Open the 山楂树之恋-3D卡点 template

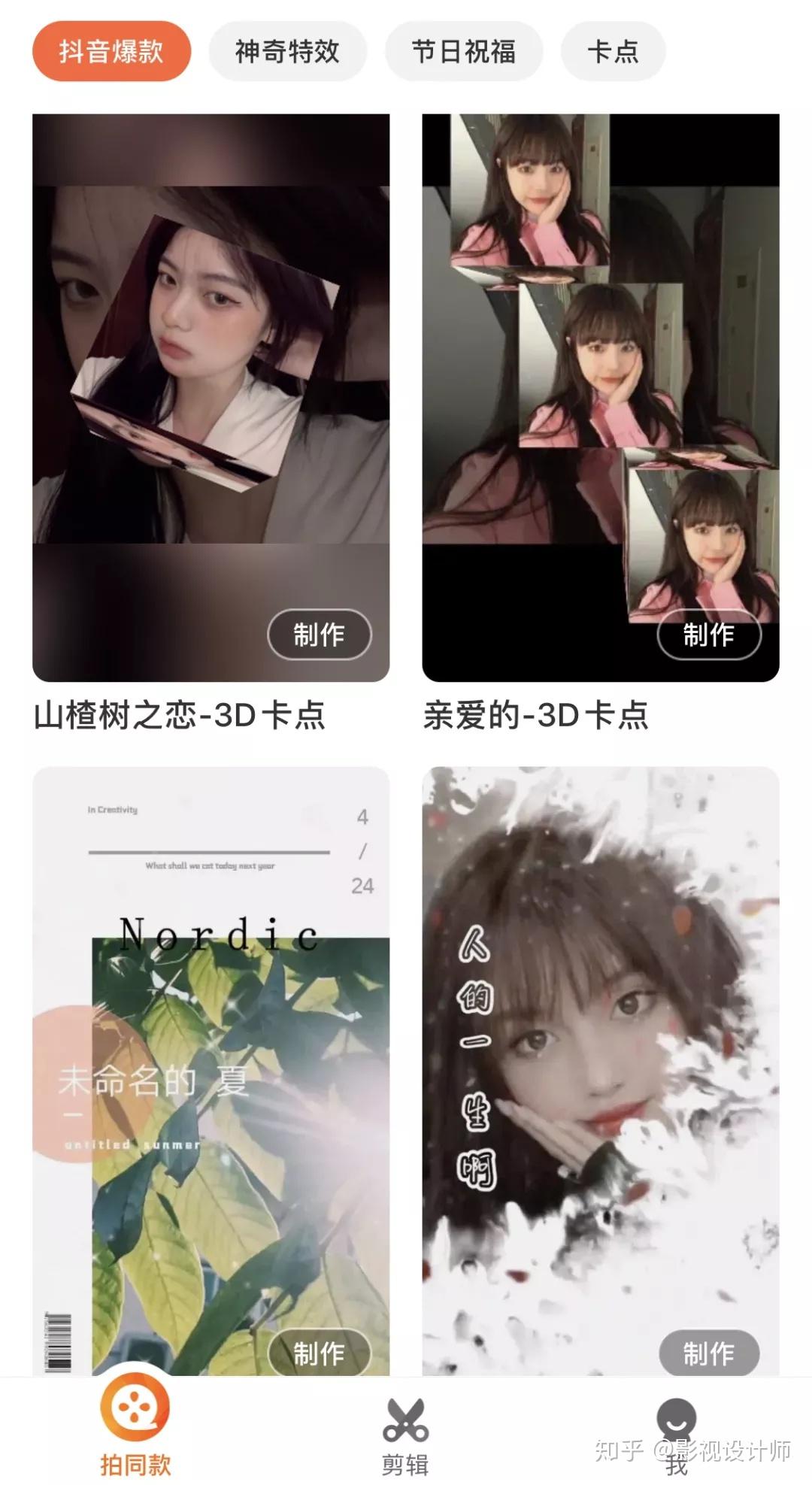(211, 376)
